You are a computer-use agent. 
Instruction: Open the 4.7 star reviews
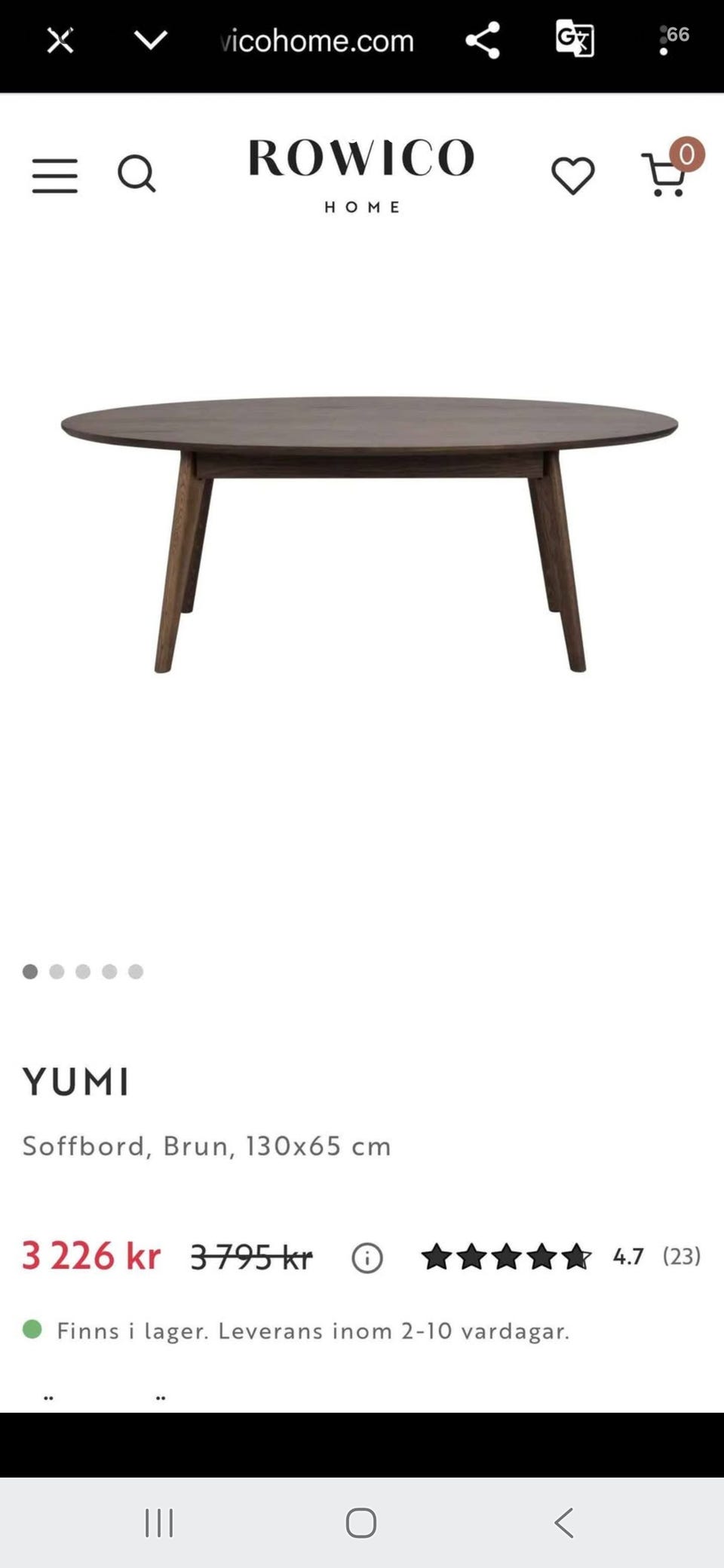click(x=560, y=1257)
